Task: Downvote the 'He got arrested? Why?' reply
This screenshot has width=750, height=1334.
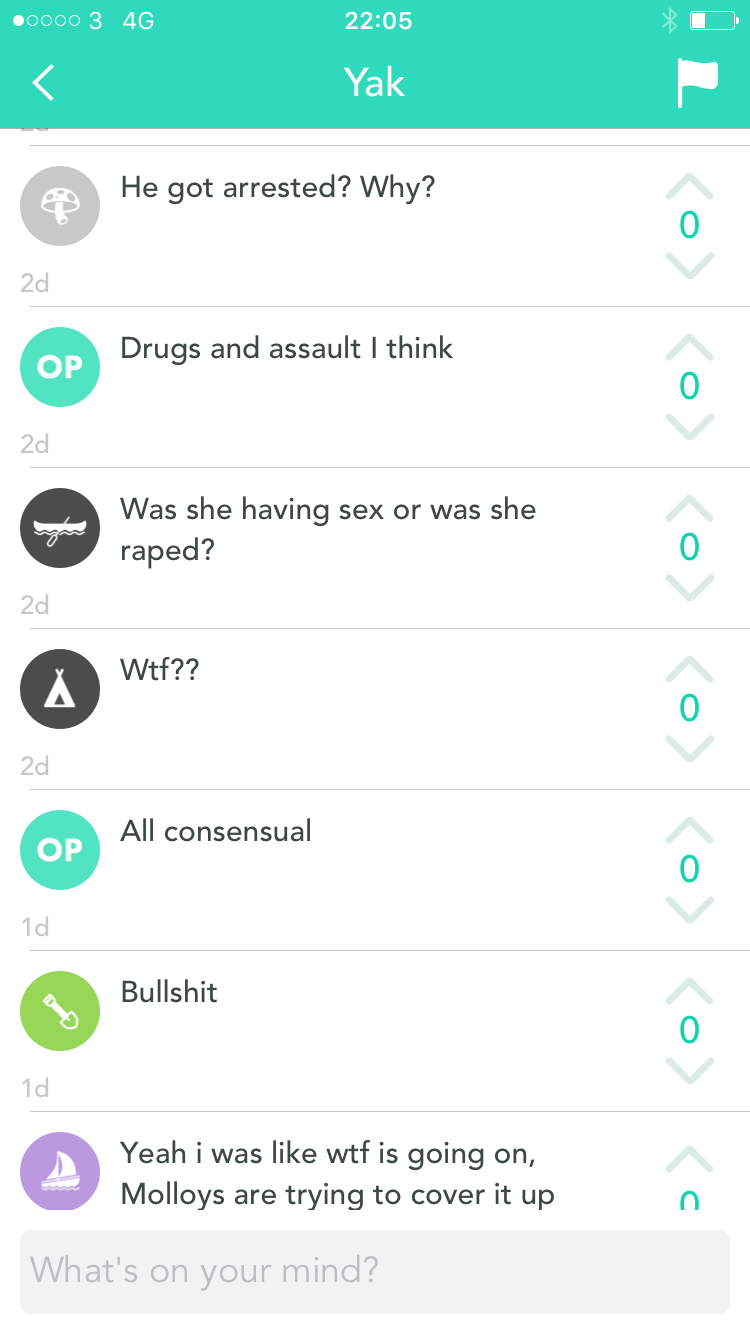Action: (x=689, y=265)
